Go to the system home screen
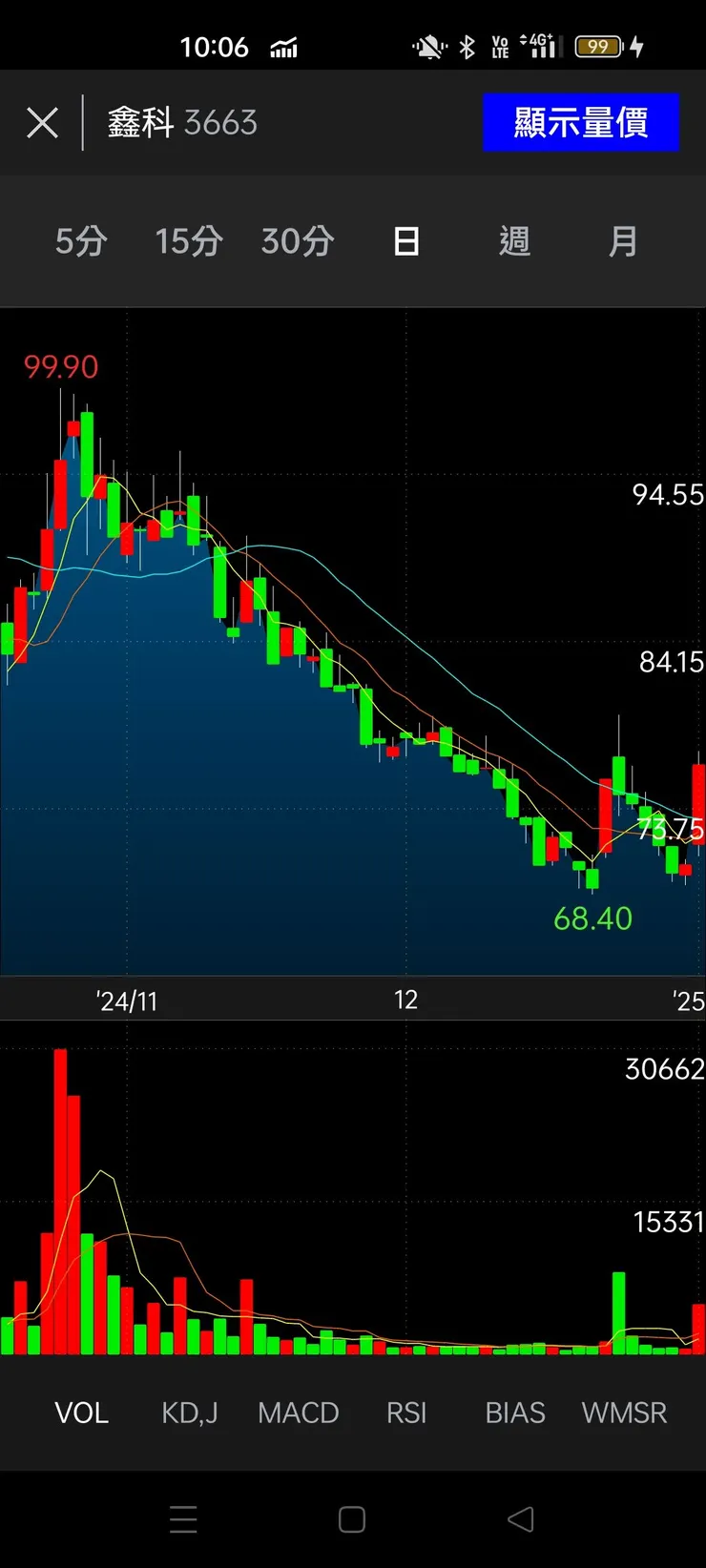 click(352, 1519)
